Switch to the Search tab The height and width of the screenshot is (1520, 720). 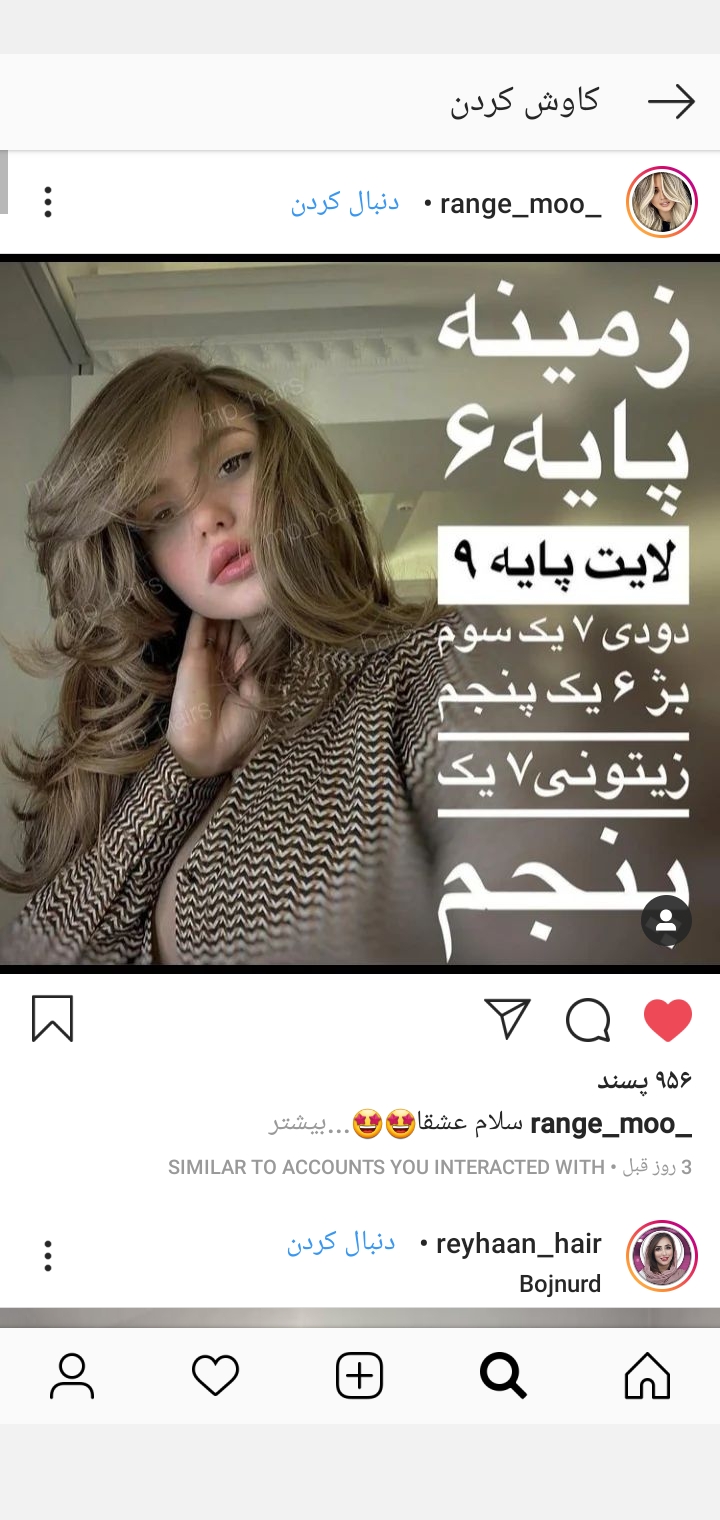click(503, 1376)
